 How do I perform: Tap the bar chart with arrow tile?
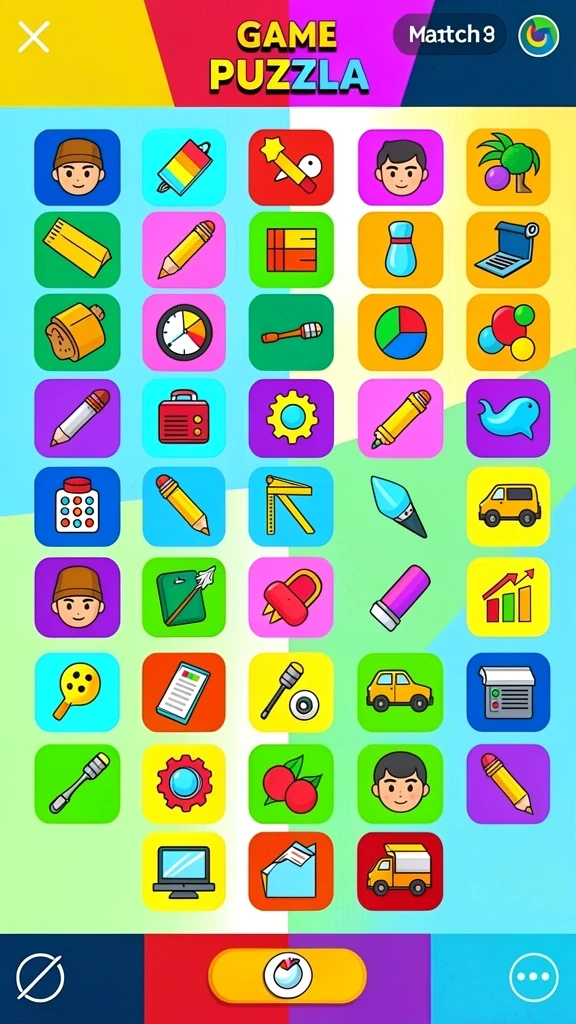pos(508,597)
